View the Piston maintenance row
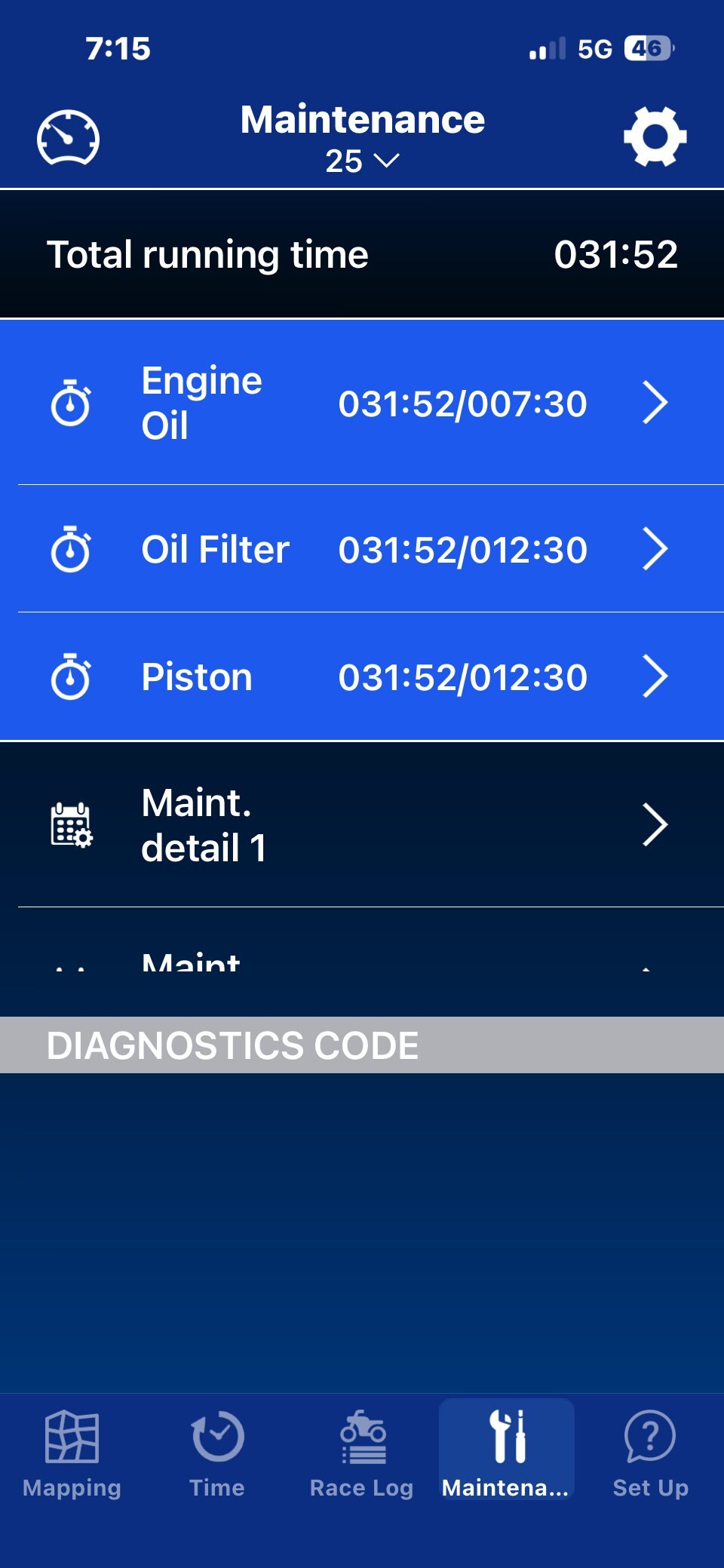This screenshot has height=1568, width=724. pyautogui.click(x=362, y=677)
